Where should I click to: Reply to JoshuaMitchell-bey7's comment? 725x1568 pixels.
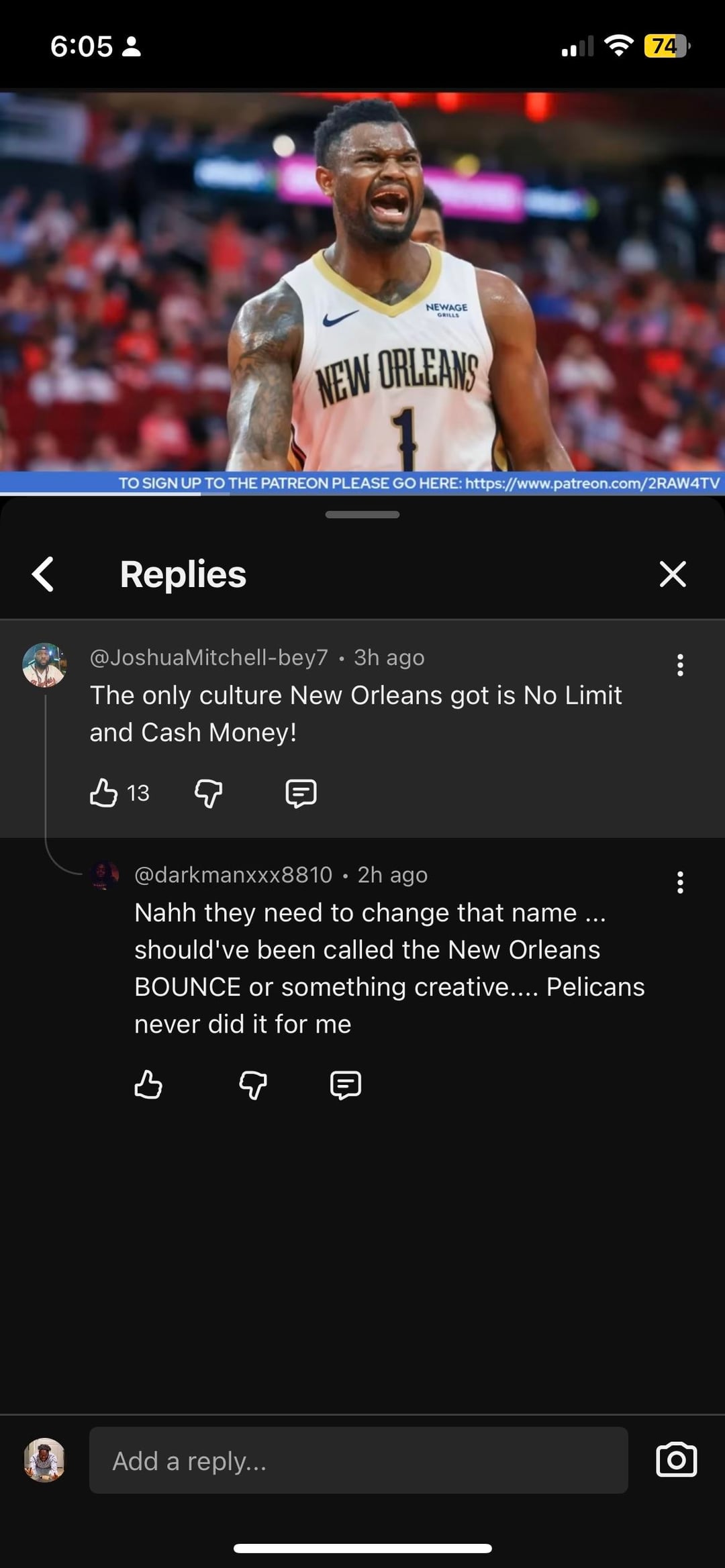tap(301, 793)
